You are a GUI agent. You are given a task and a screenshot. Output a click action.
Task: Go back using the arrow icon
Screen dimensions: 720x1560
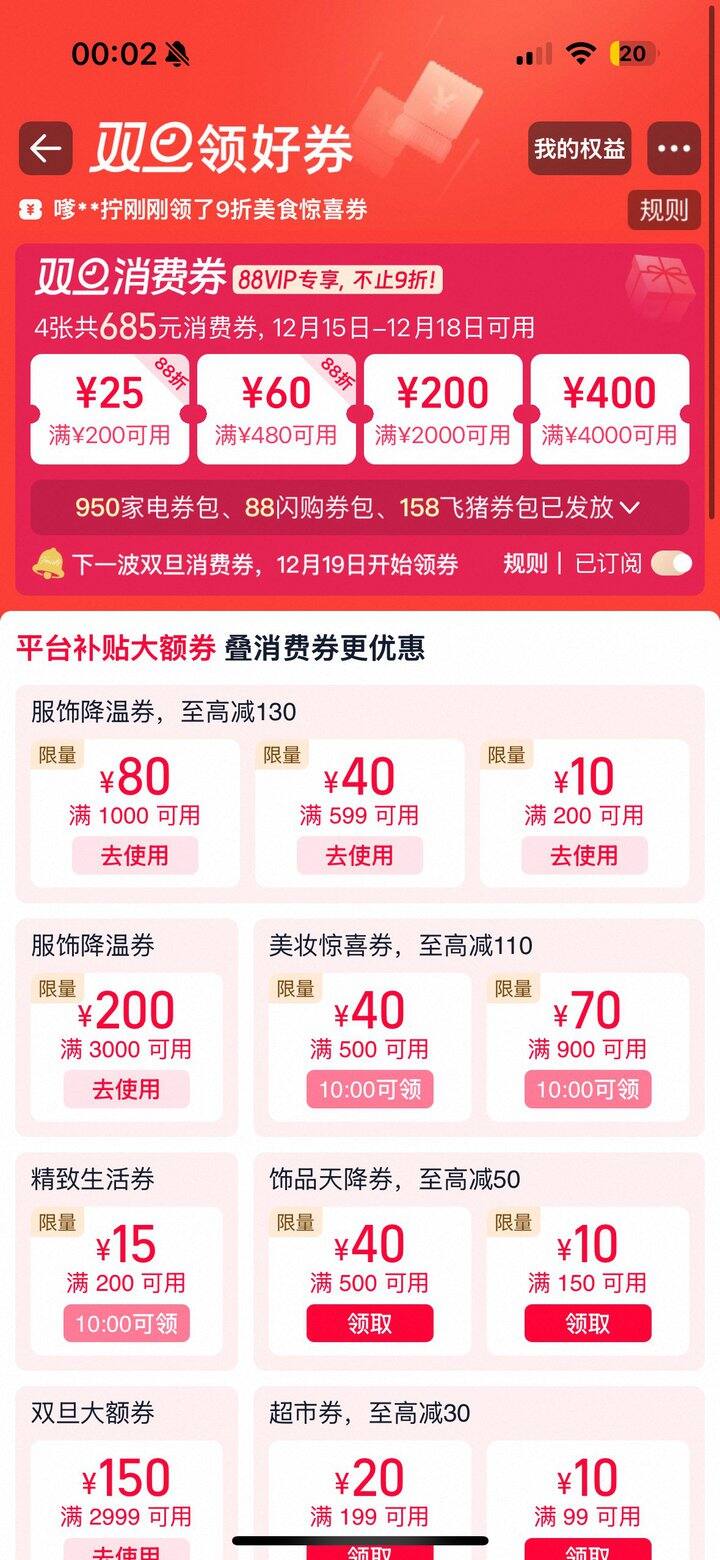(45, 149)
